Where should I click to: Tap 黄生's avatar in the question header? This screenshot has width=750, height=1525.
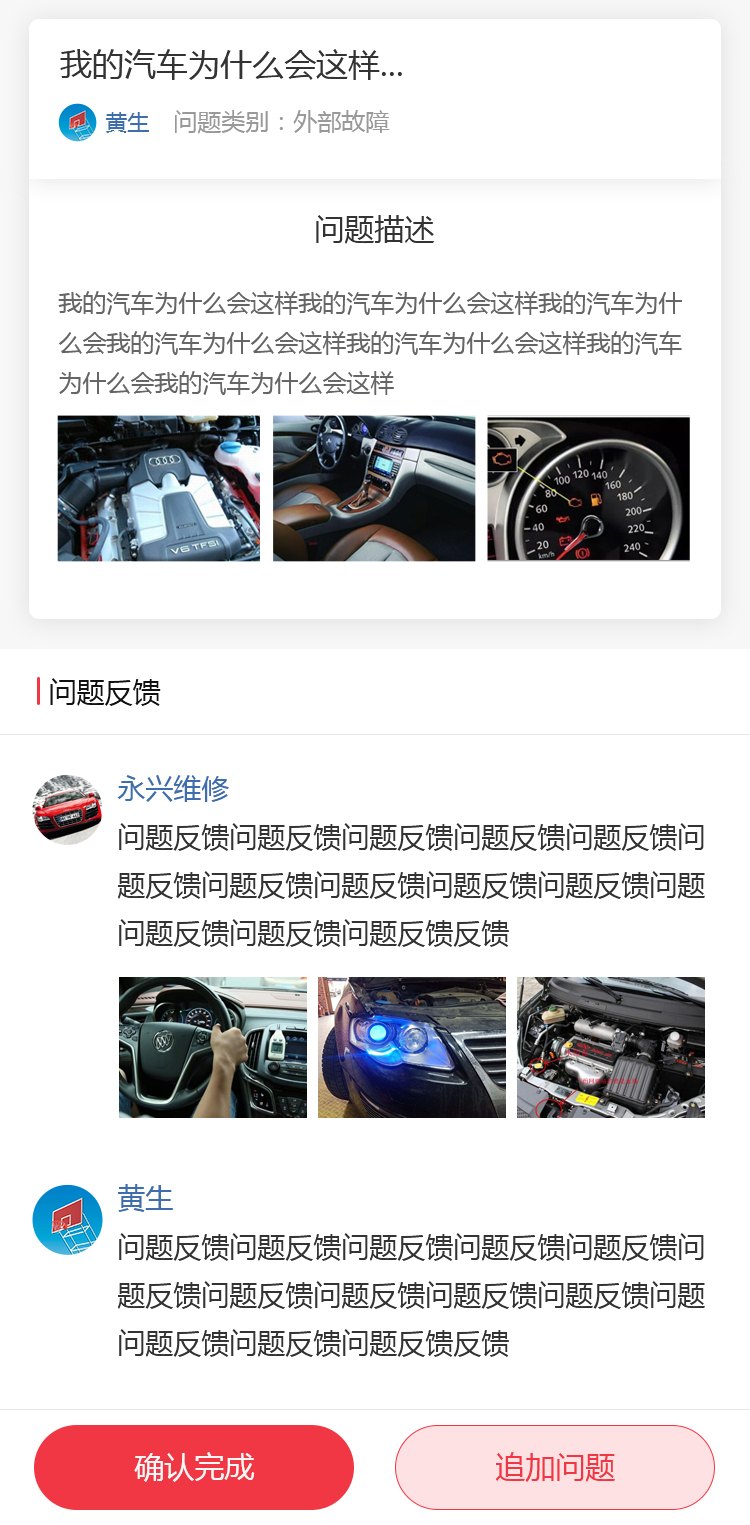(78, 123)
